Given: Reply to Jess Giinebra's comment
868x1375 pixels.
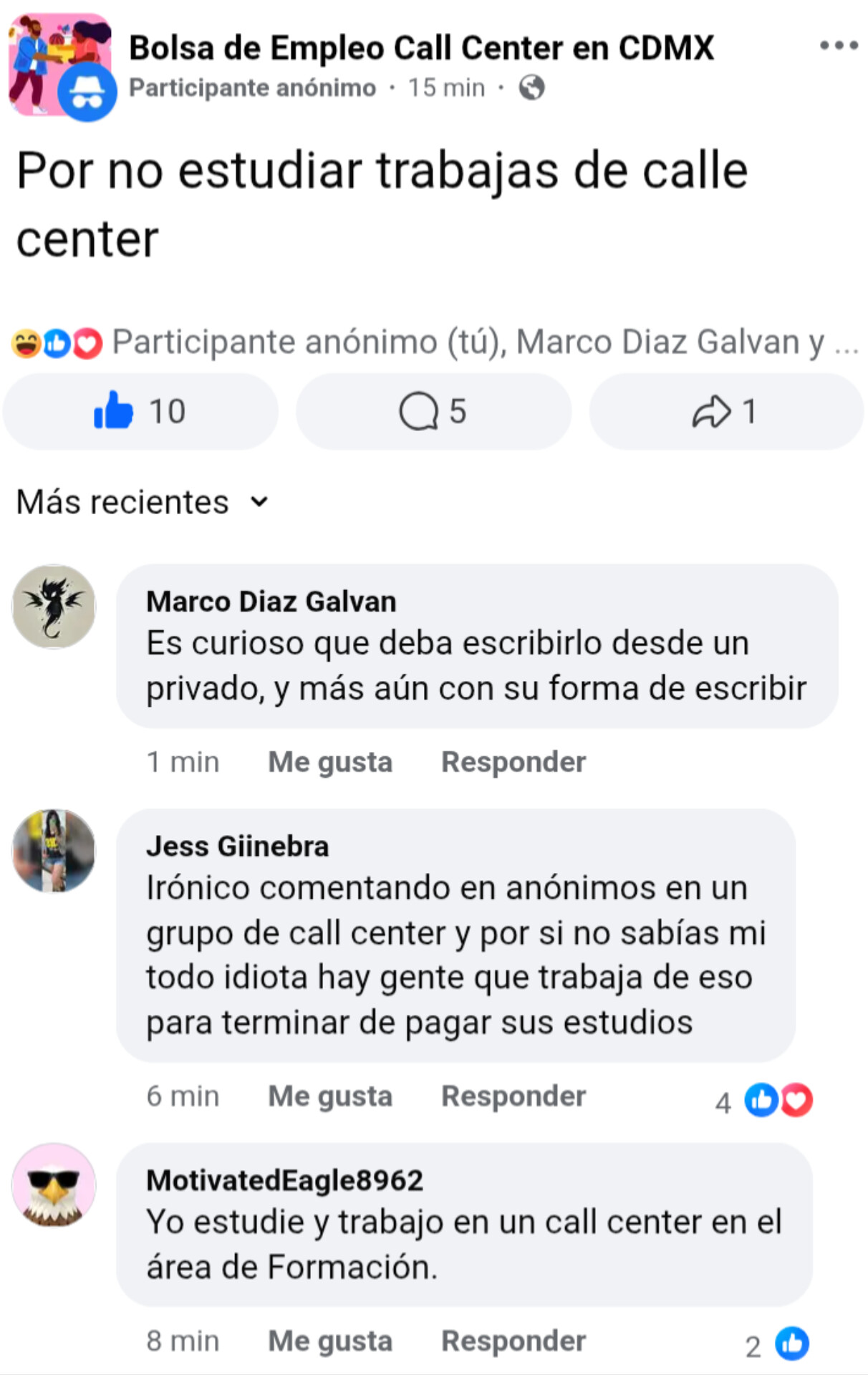Looking at the screenshot, I should [513, 1096].
